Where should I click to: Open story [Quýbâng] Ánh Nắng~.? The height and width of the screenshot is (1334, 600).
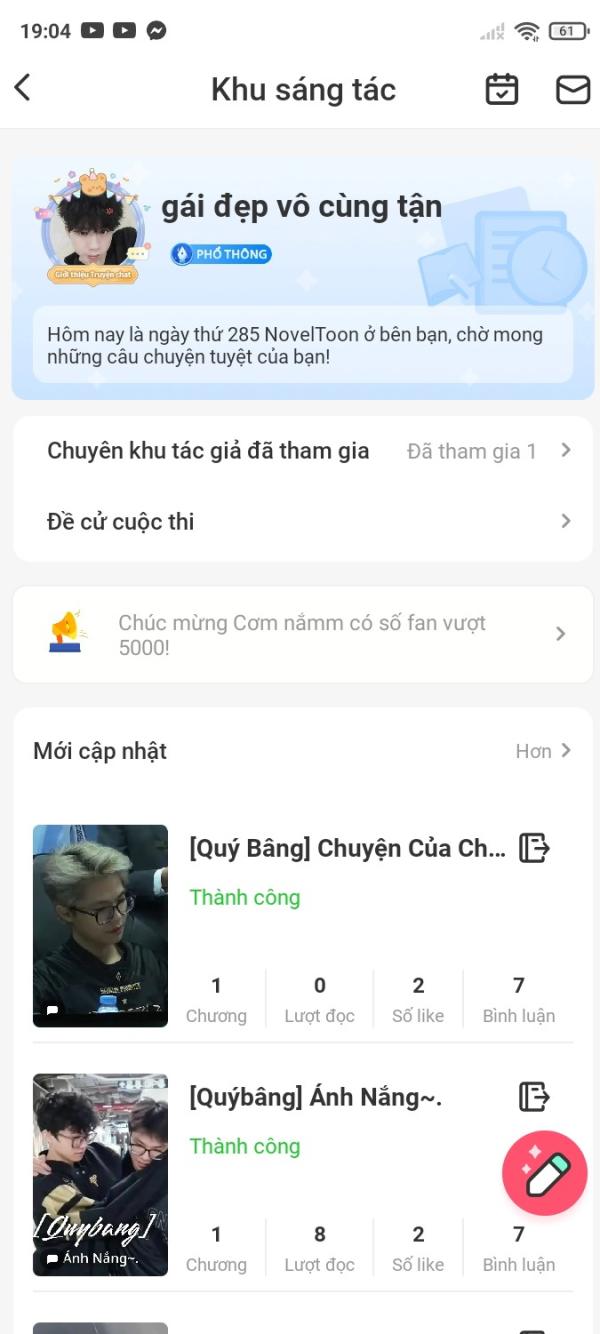tap(315, 1098)
